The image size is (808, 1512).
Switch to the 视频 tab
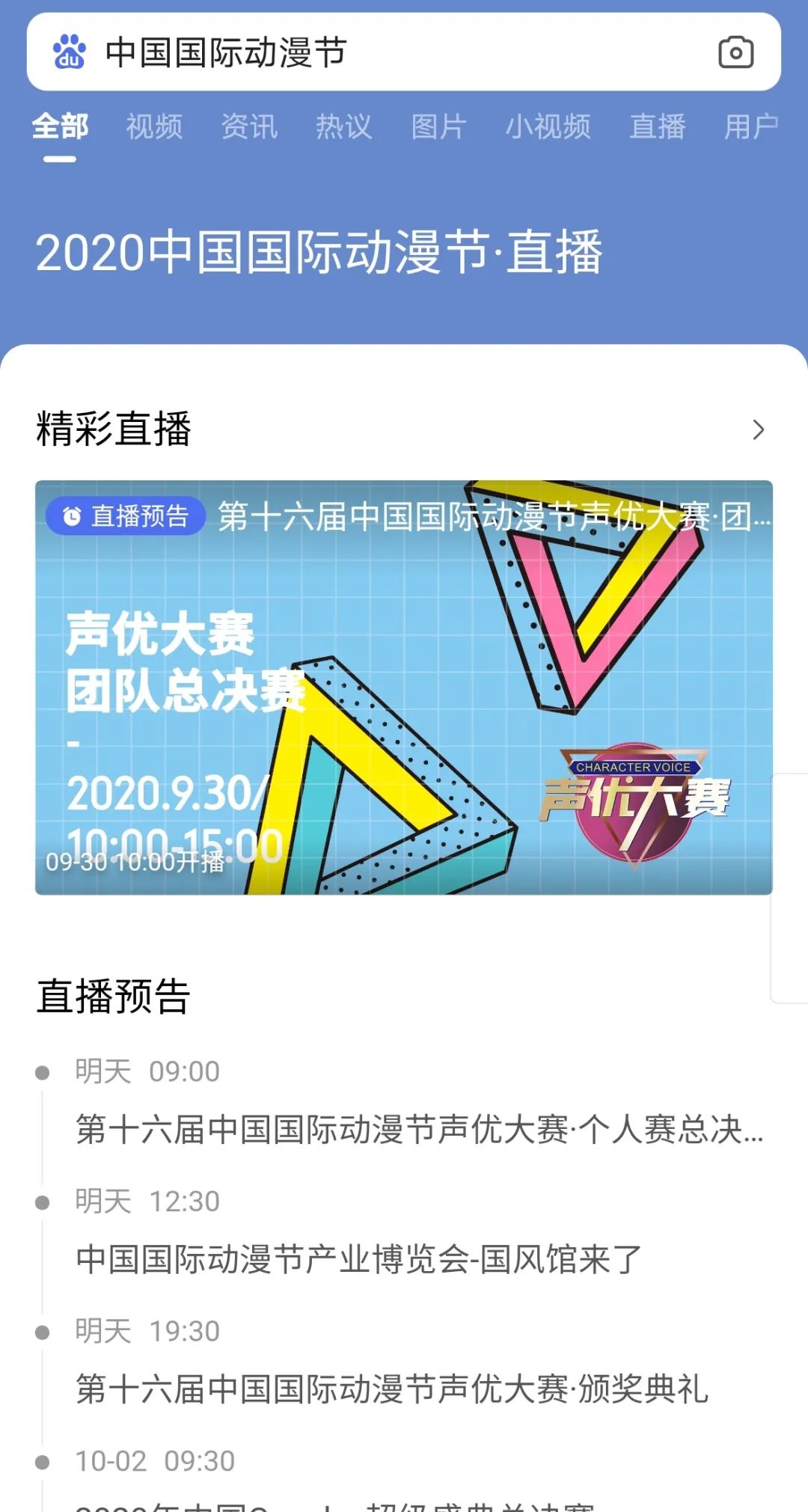(154, 126)
